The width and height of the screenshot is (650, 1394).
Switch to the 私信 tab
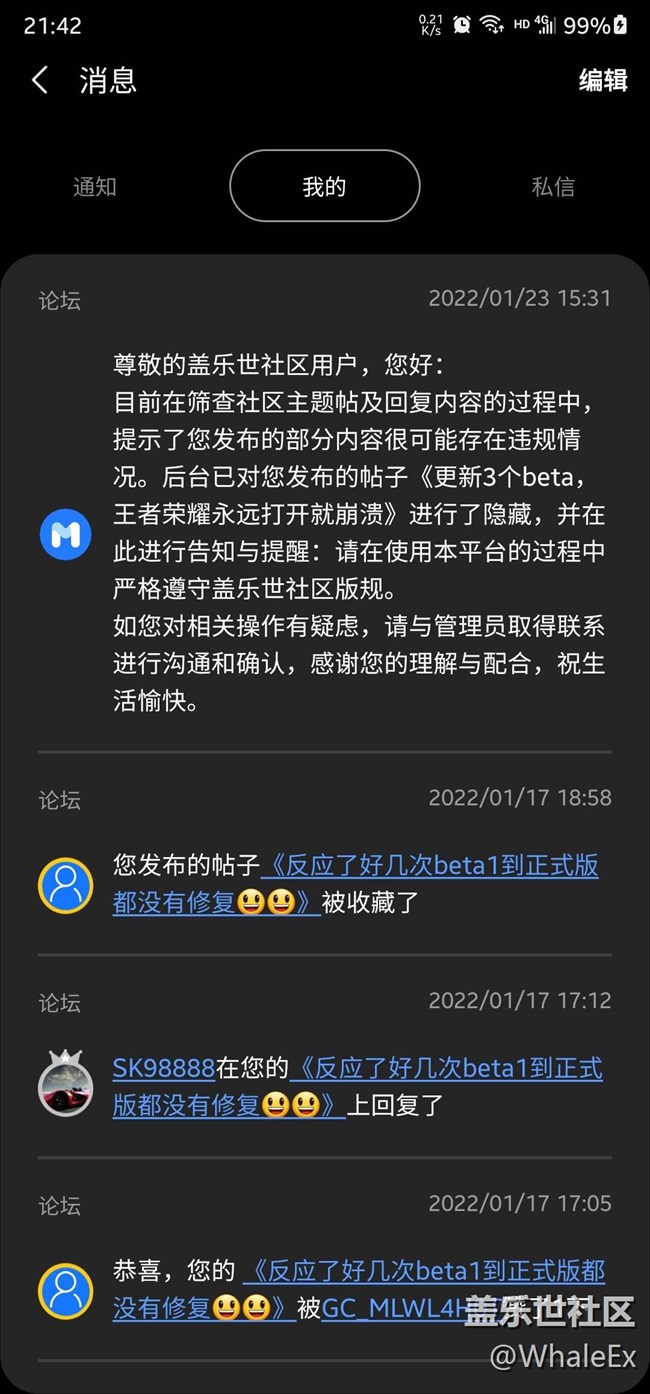[553, 187]
